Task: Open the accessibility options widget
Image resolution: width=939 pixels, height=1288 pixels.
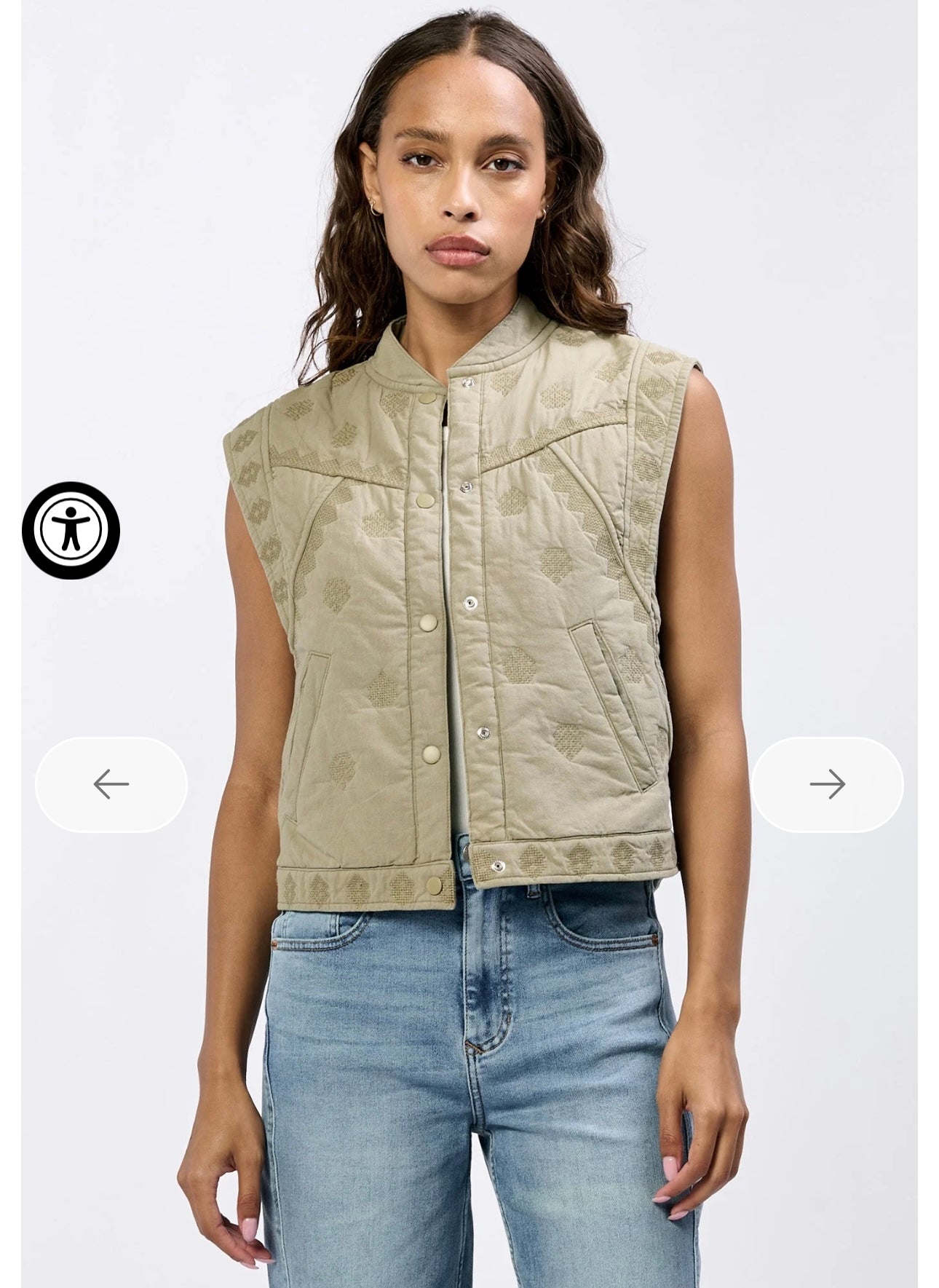Action: click(71, 530)
